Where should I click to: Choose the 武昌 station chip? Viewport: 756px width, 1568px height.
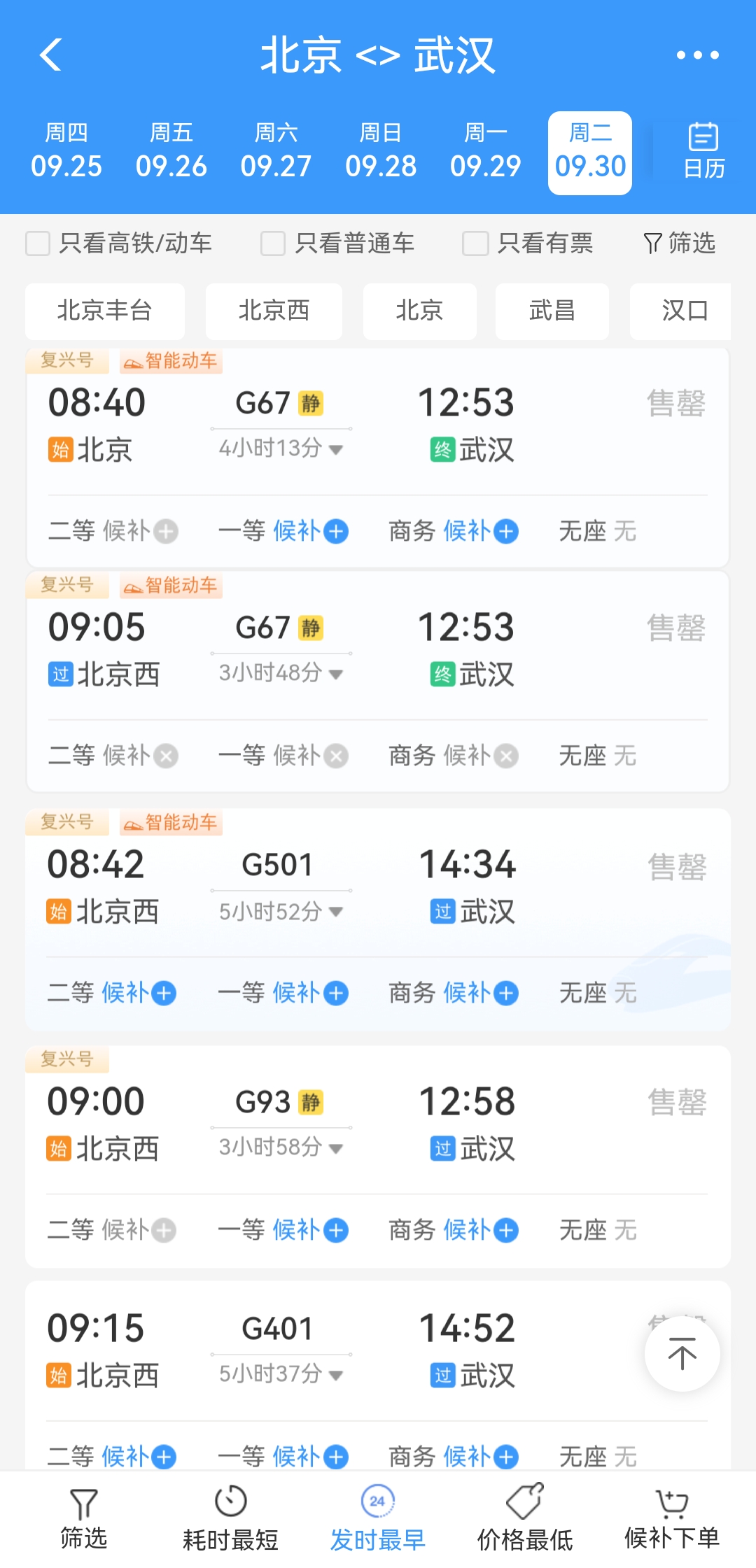(552, 311)
